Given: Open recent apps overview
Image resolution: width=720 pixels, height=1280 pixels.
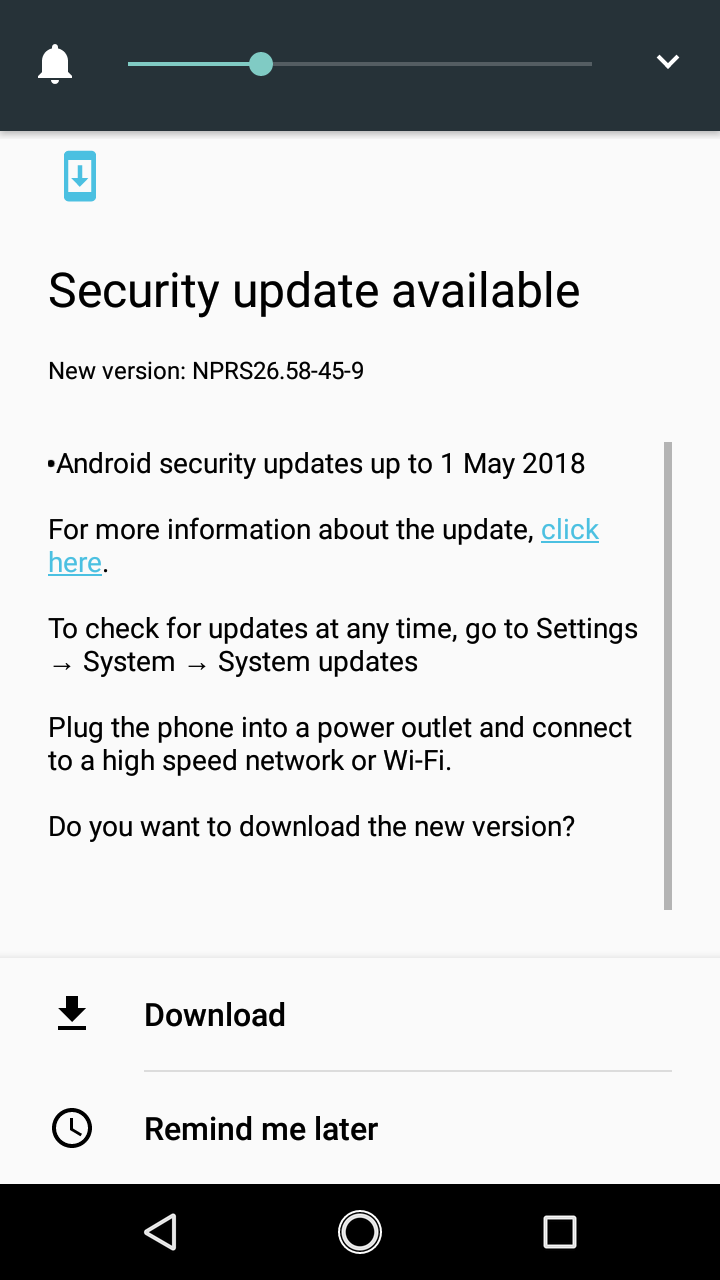Looking at the screenshot, I should point(560,1232).
